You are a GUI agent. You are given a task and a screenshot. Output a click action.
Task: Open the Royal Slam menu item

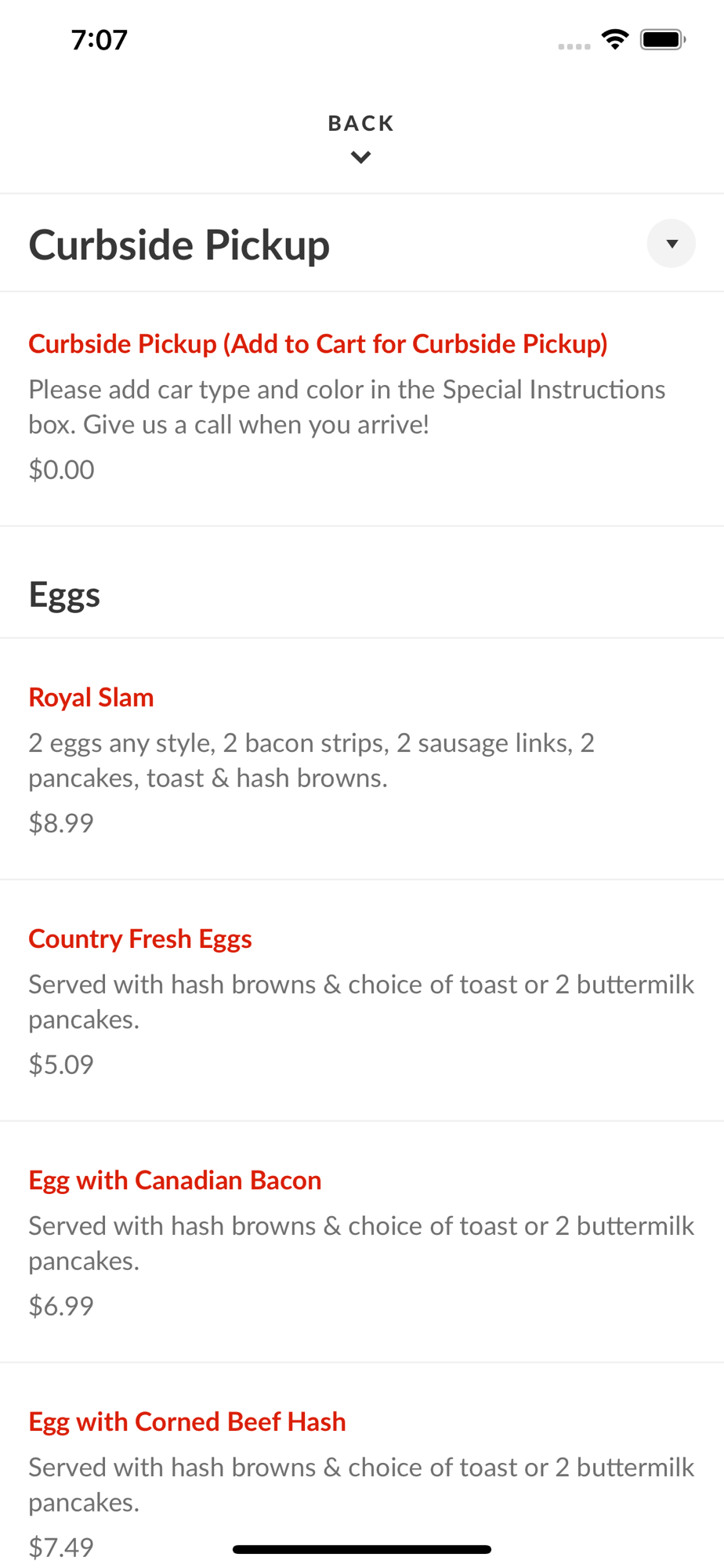91,698
